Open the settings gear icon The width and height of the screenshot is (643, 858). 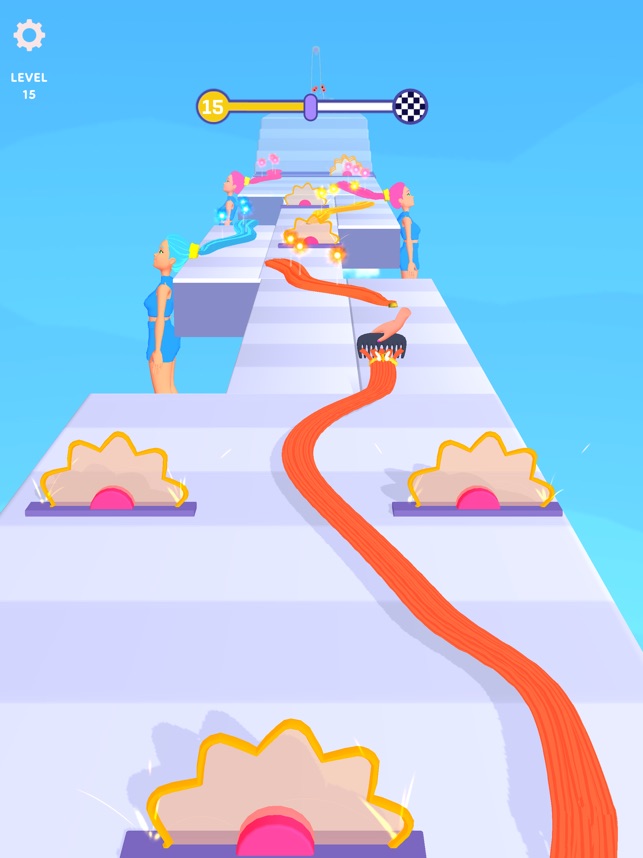tap(29, 36)
